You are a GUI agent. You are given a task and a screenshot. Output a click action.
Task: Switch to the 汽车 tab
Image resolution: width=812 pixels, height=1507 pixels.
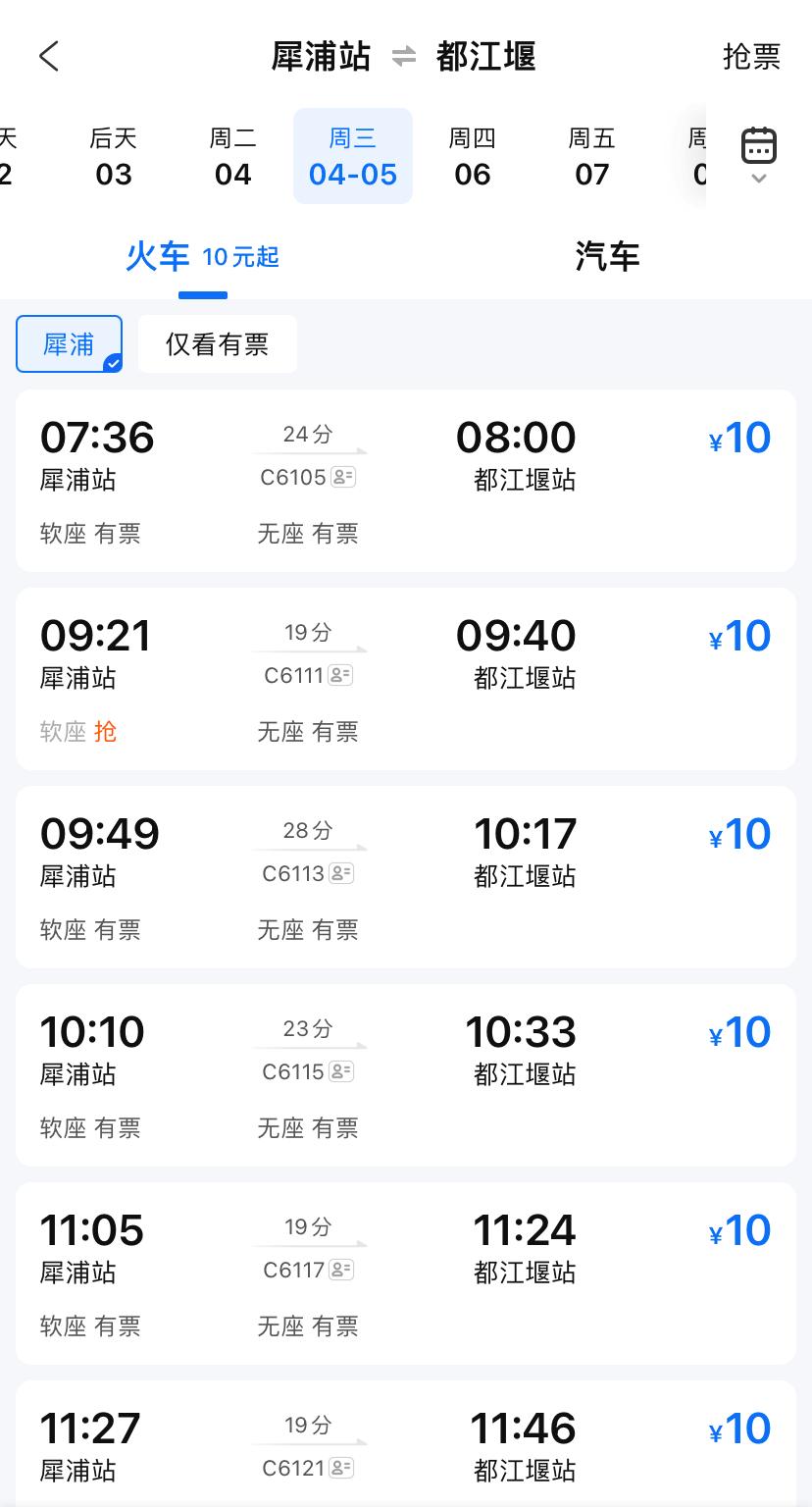[608, 257]
